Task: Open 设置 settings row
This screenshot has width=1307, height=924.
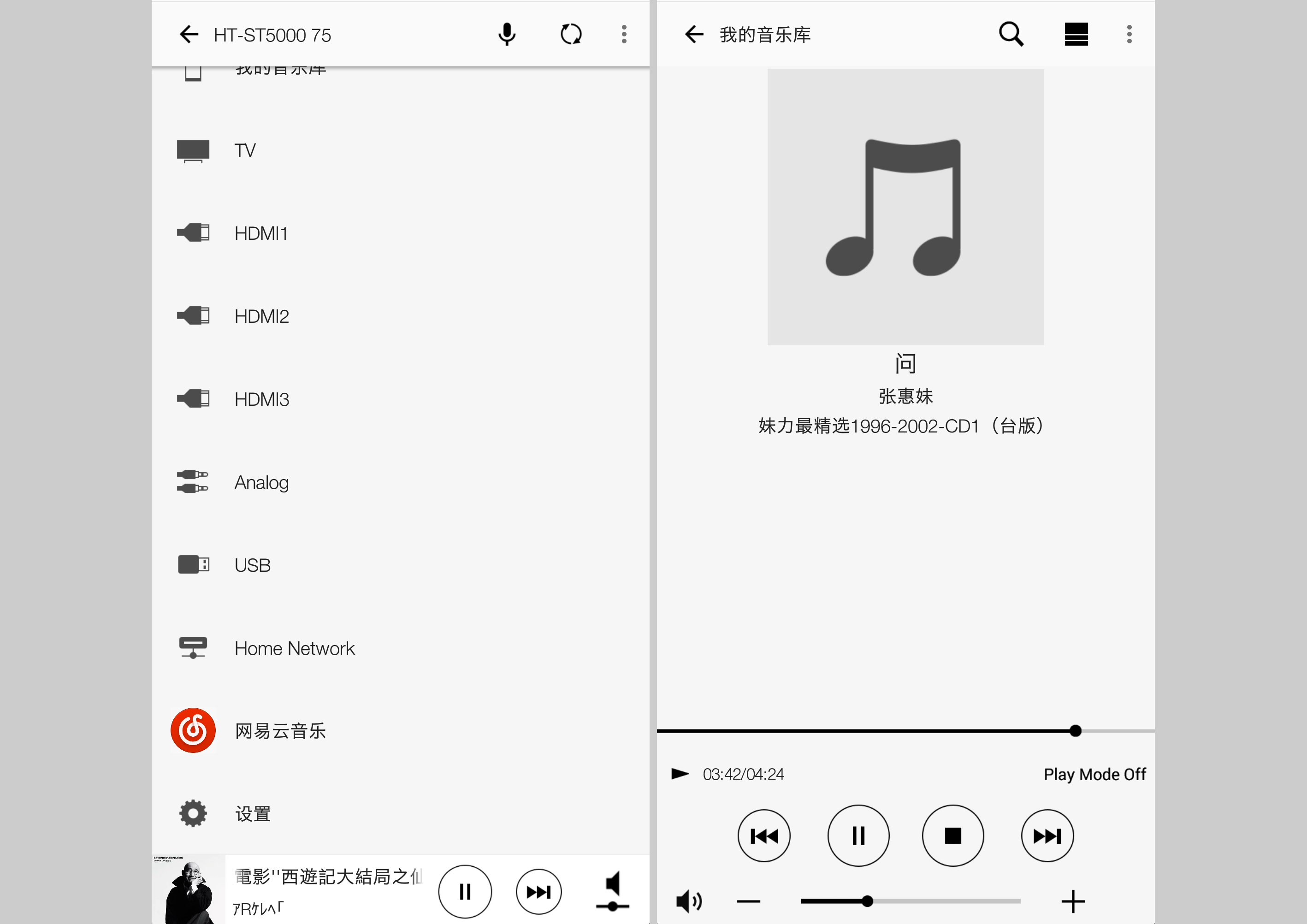Action: pos(253,813)
